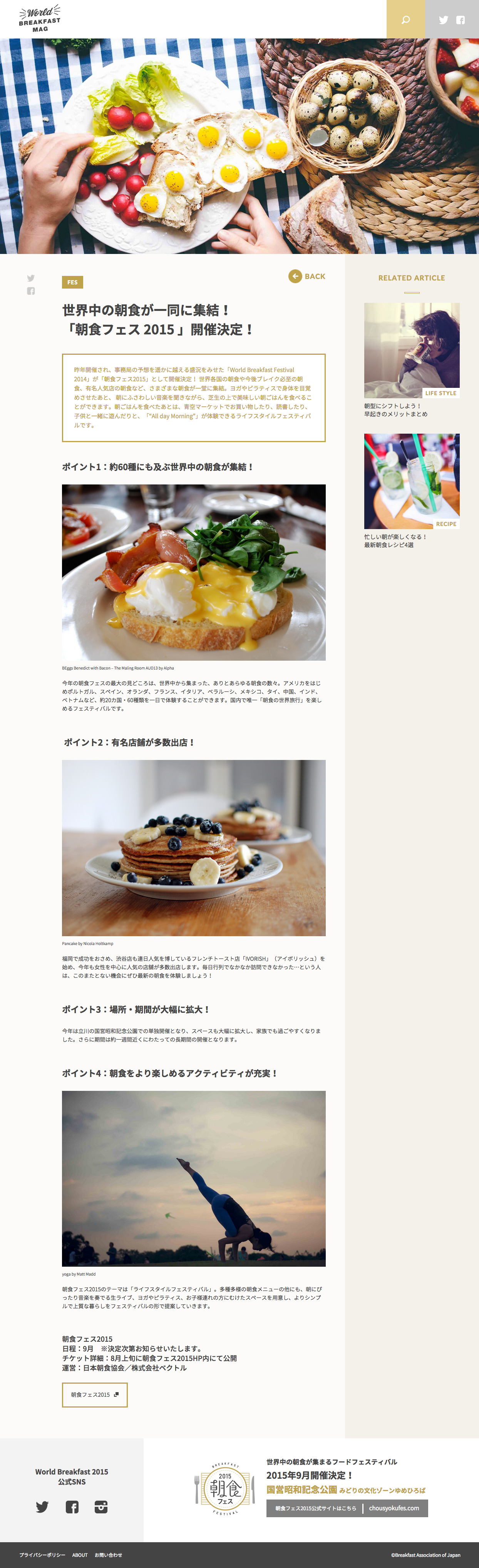Select the FES category tag
479x1568 pixels.
pyautogui.click(x=72, y=282)
